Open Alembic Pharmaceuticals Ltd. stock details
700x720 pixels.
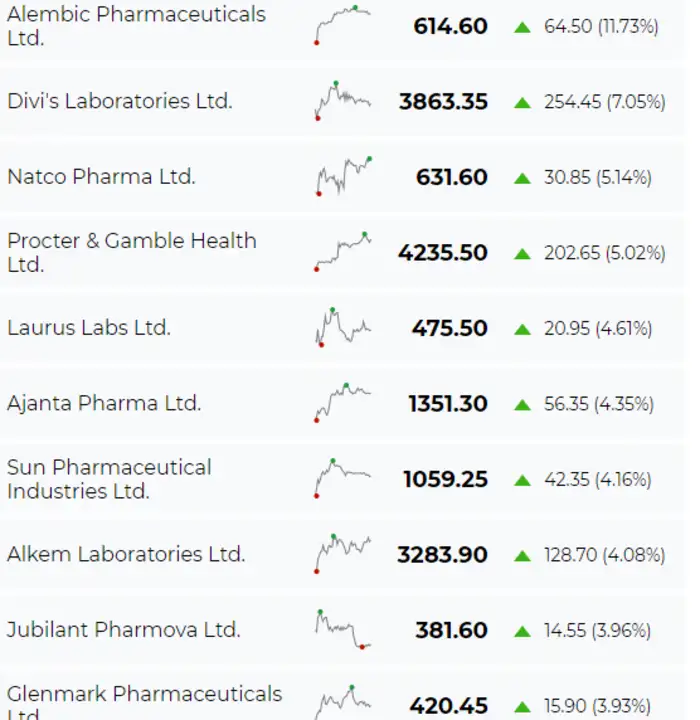tap(137, 27)
